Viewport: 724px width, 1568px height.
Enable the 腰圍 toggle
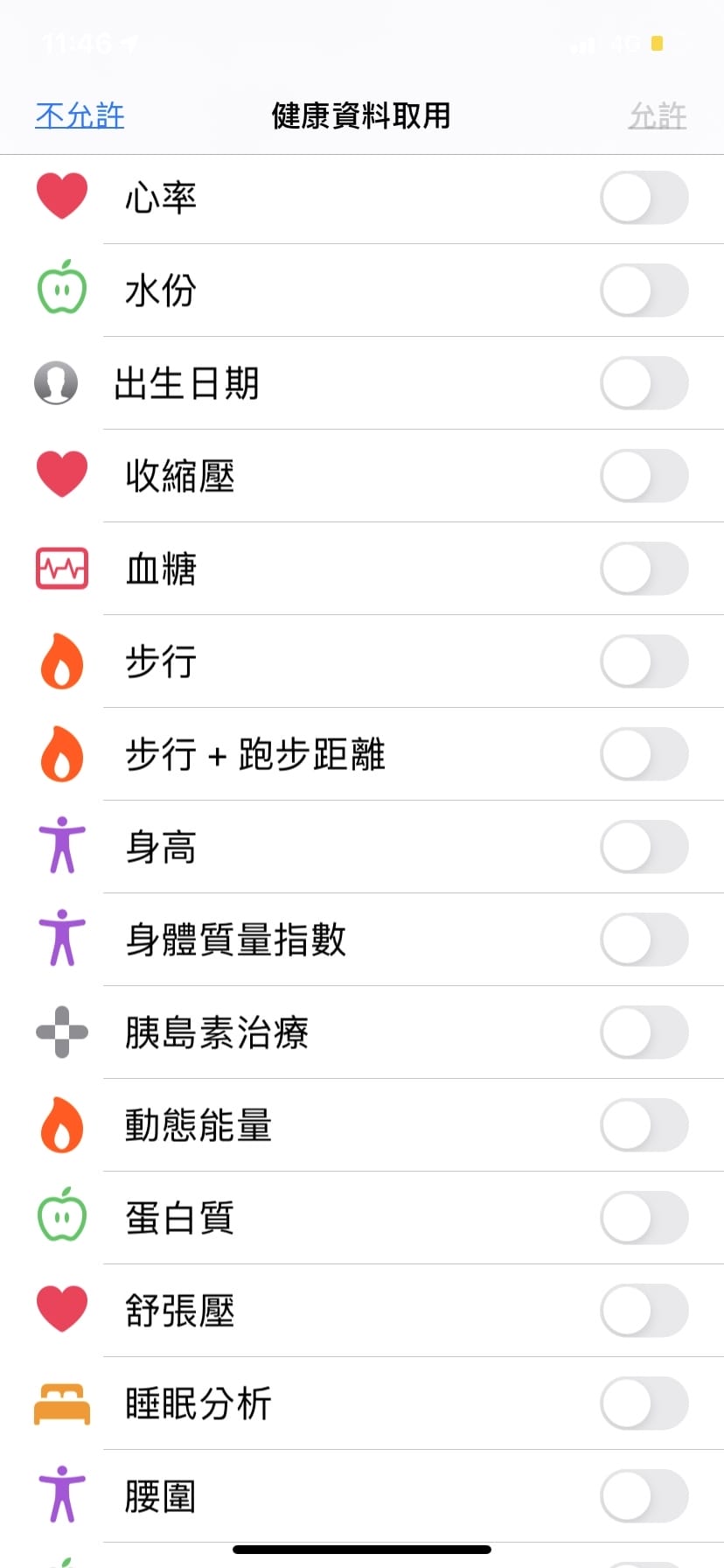point(644,1495)
